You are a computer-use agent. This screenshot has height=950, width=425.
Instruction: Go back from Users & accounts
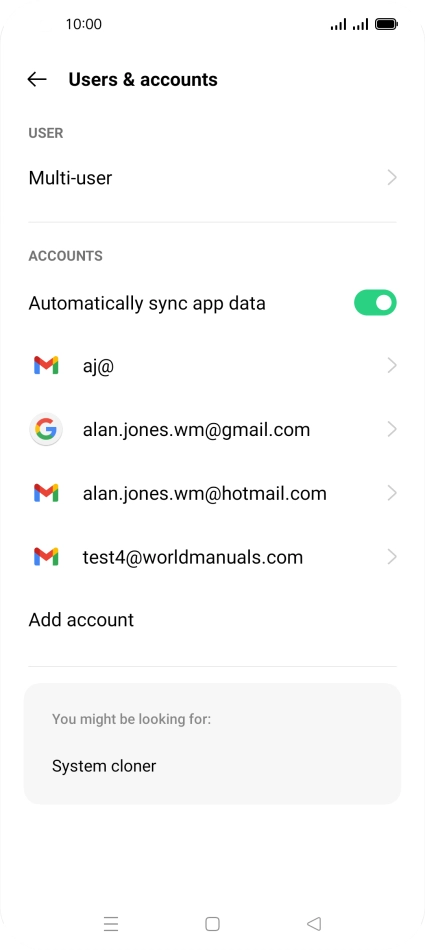(x=37, y=79)
